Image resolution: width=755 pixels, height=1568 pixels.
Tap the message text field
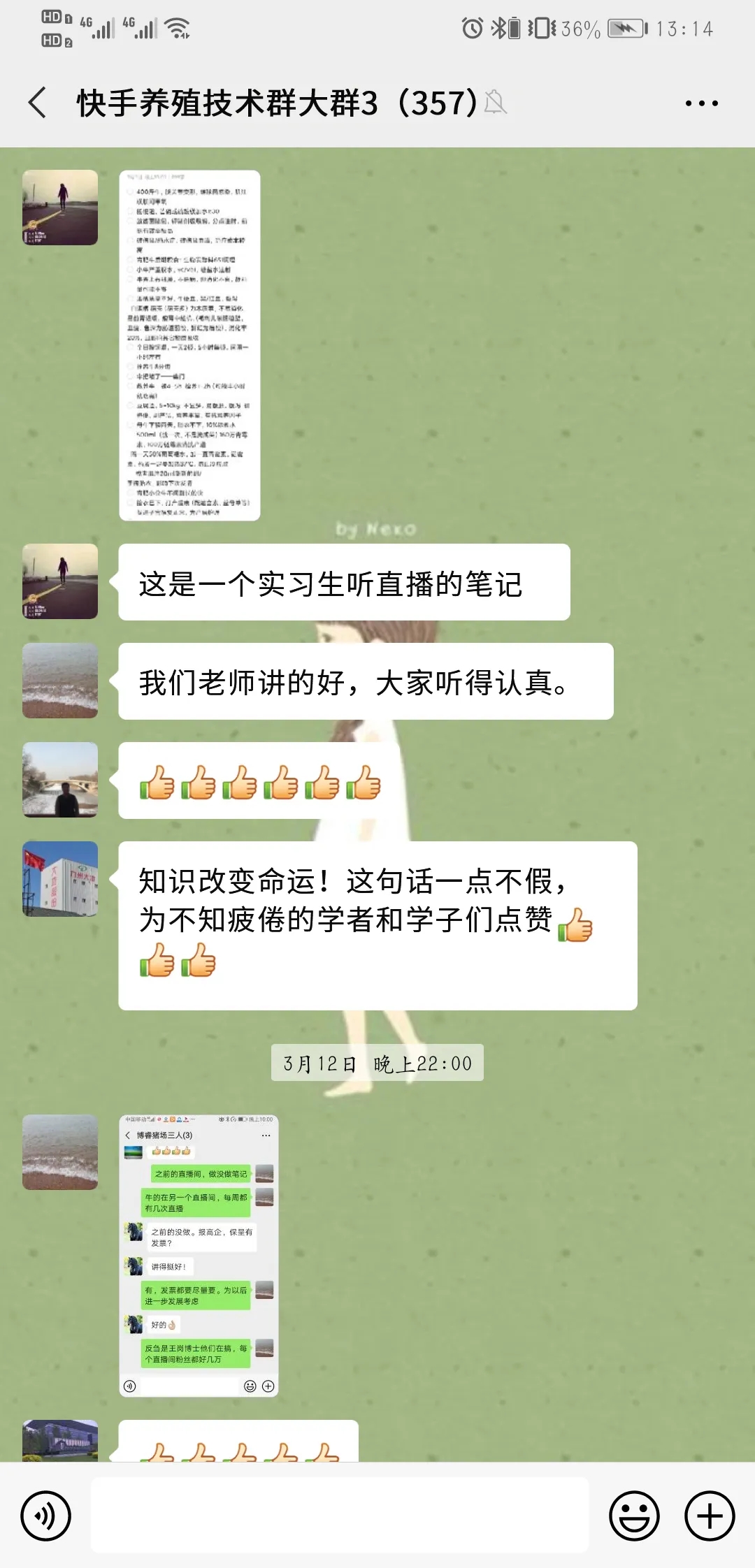tap(340, 1516)
